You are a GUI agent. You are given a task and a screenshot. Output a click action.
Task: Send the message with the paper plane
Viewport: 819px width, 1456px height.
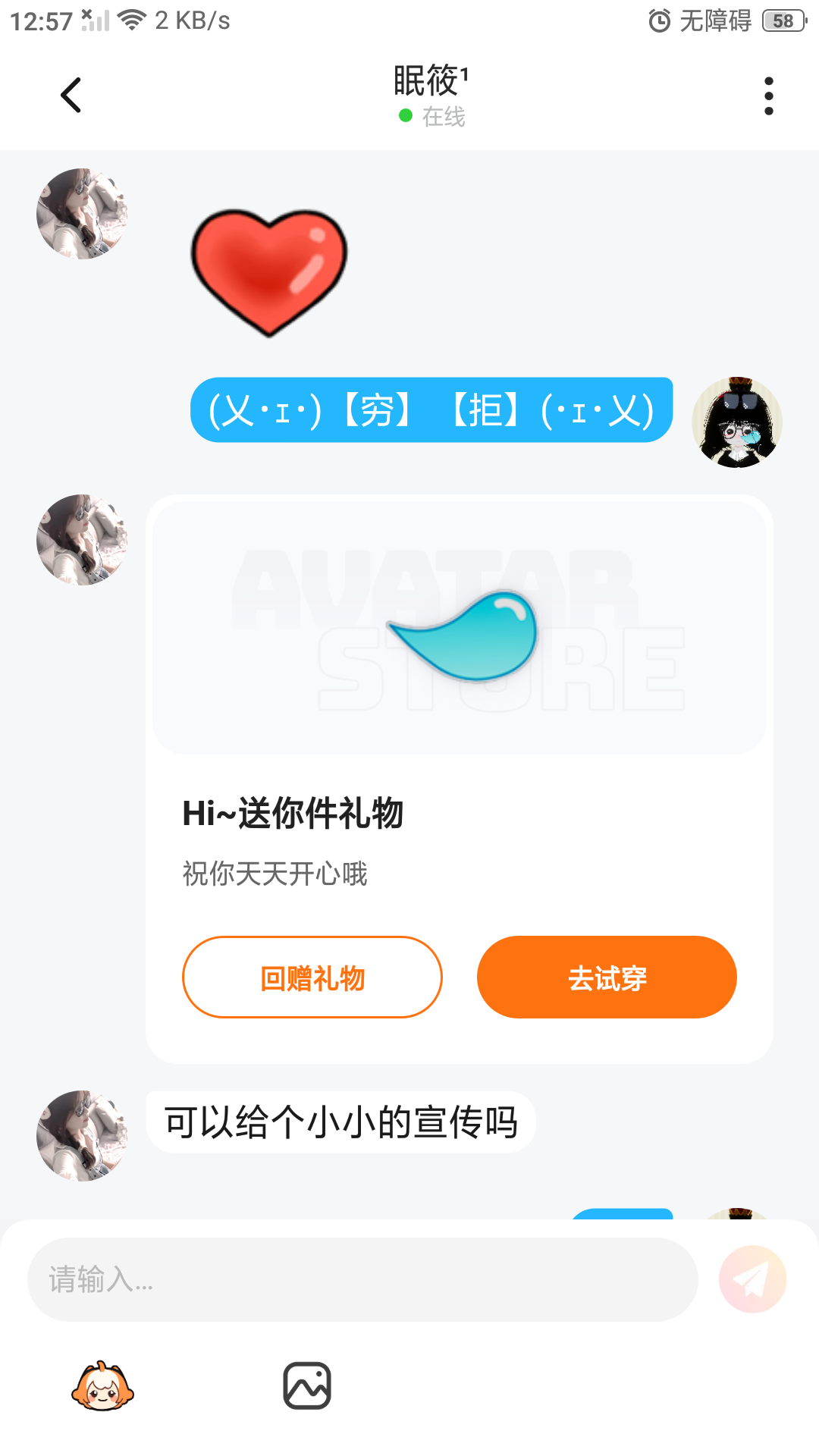(x=752, y=1279)
